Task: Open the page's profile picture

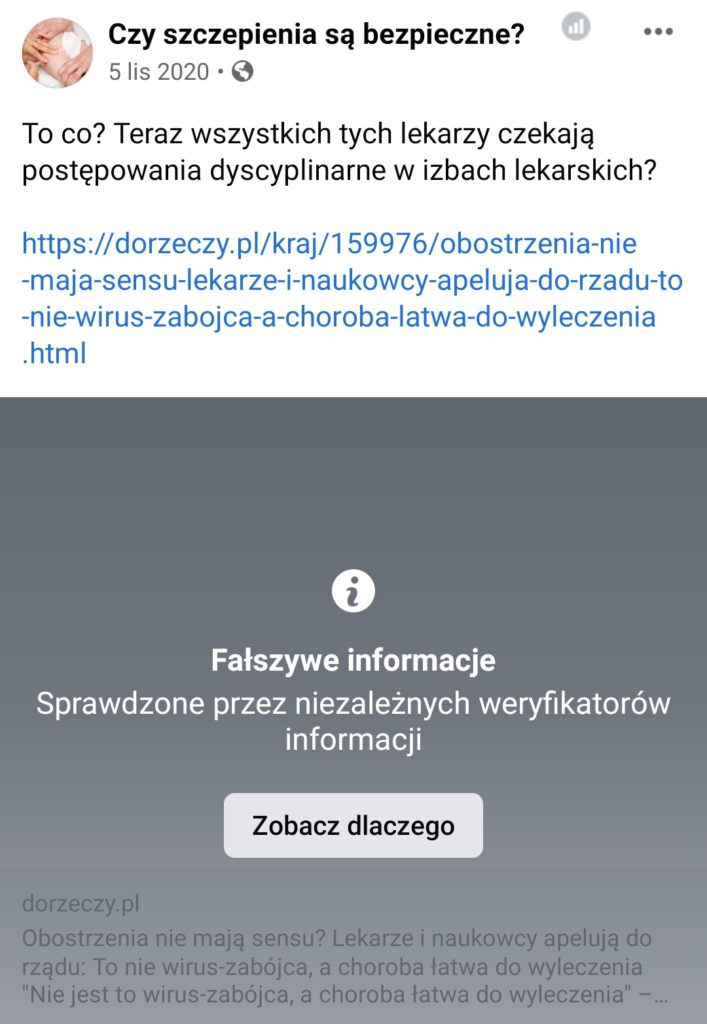Action: 57,53
